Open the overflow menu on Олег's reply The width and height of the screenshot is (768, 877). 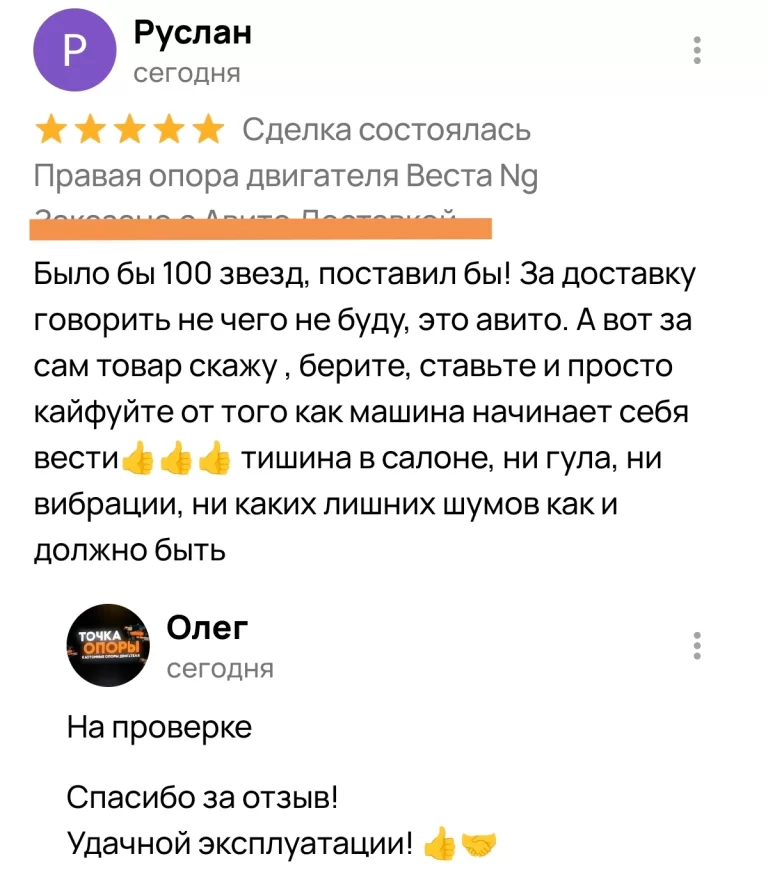tap(697, 646)
